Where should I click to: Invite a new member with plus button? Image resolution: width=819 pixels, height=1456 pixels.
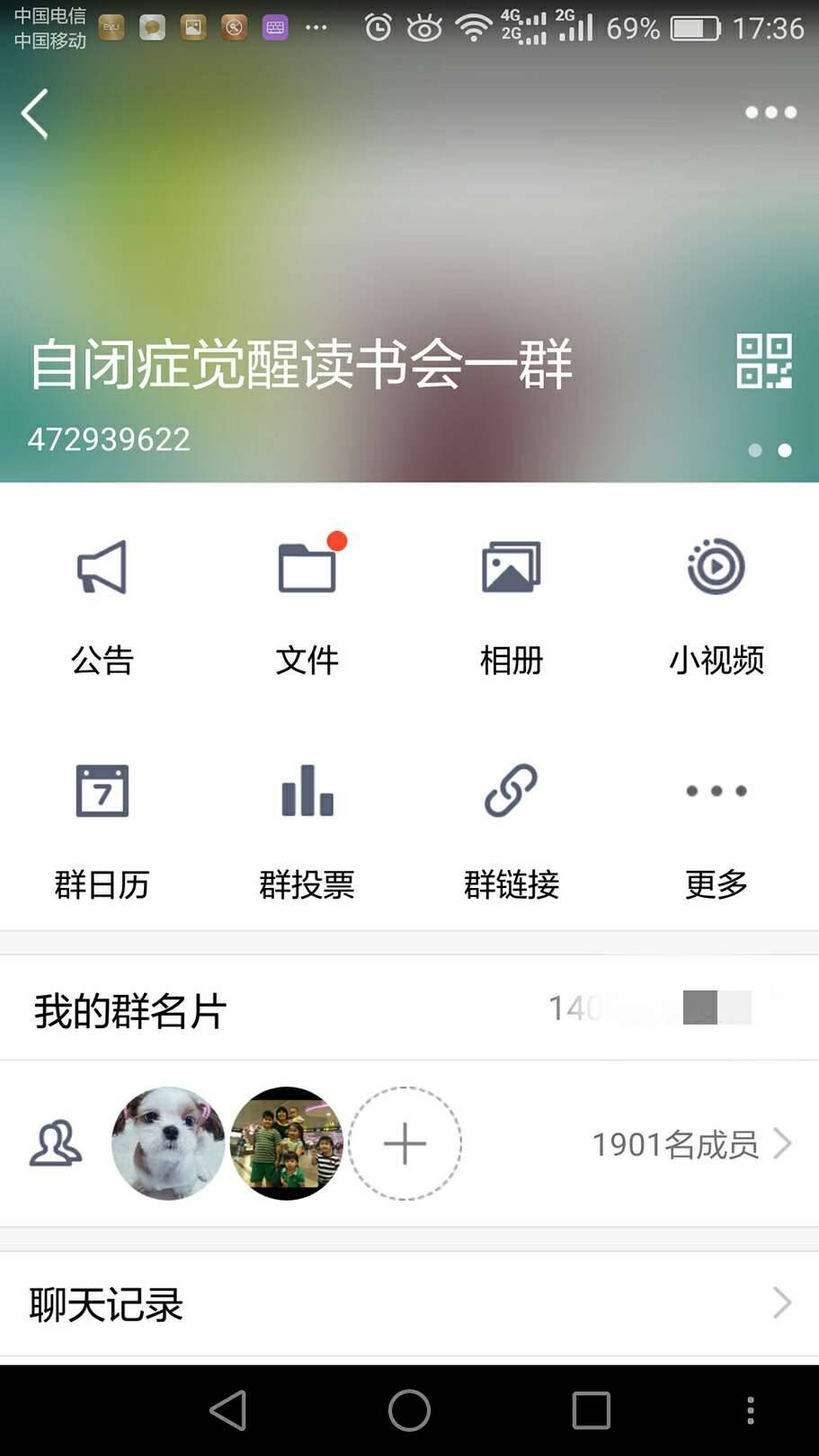405,1143
